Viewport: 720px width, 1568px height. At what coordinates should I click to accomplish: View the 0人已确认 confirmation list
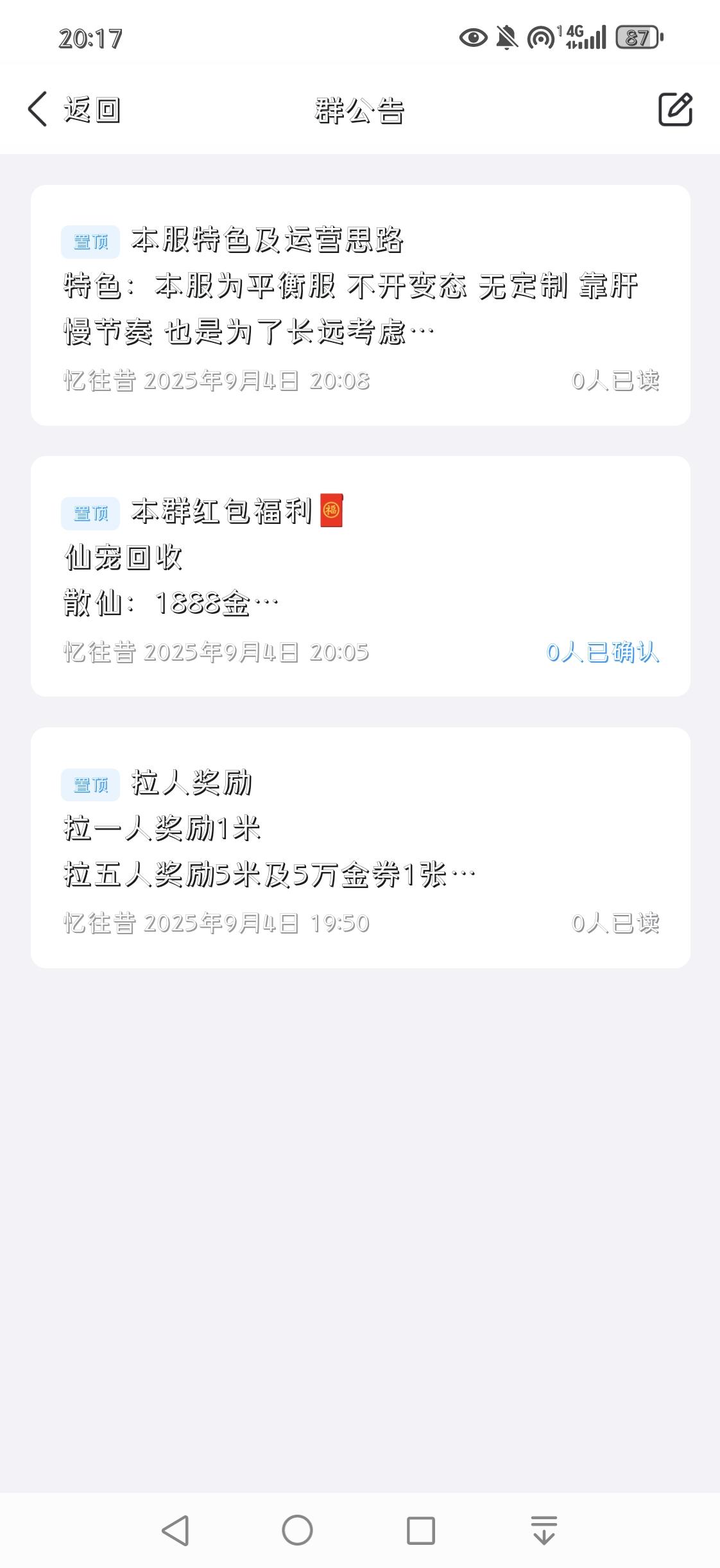603,652
